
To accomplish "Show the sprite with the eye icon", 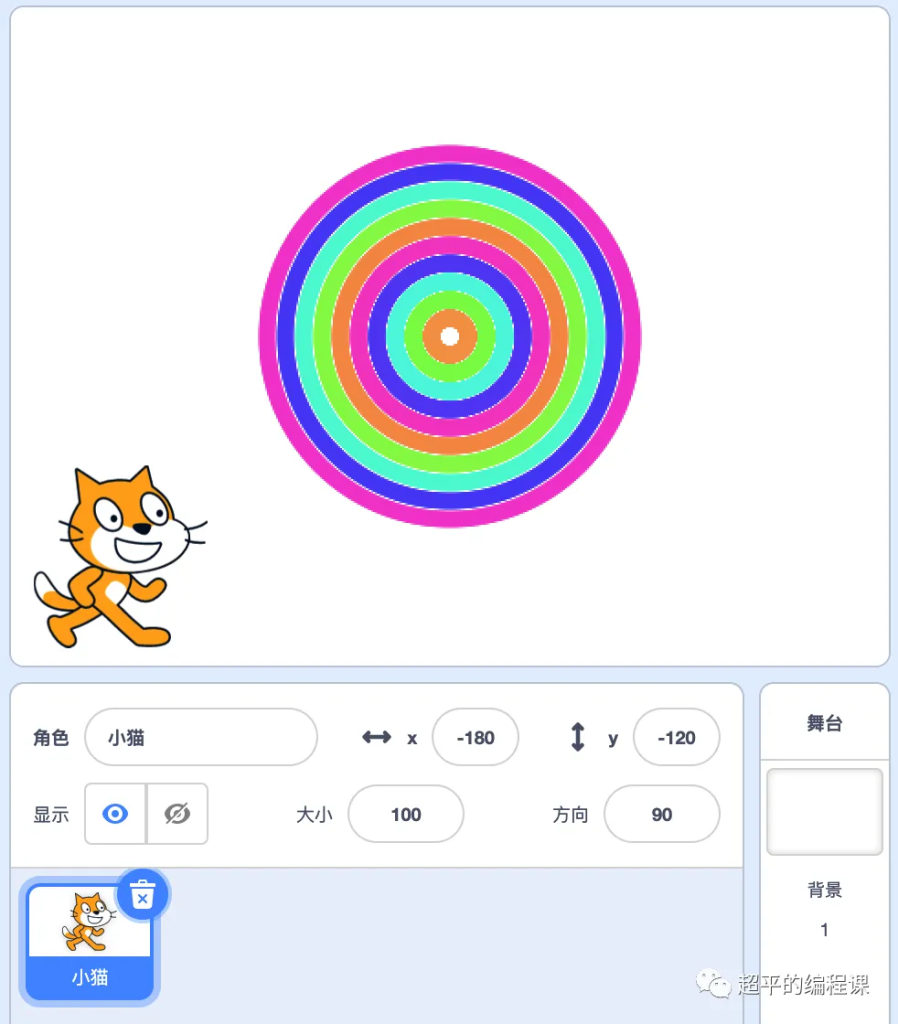I will click(x=116, y=814).
